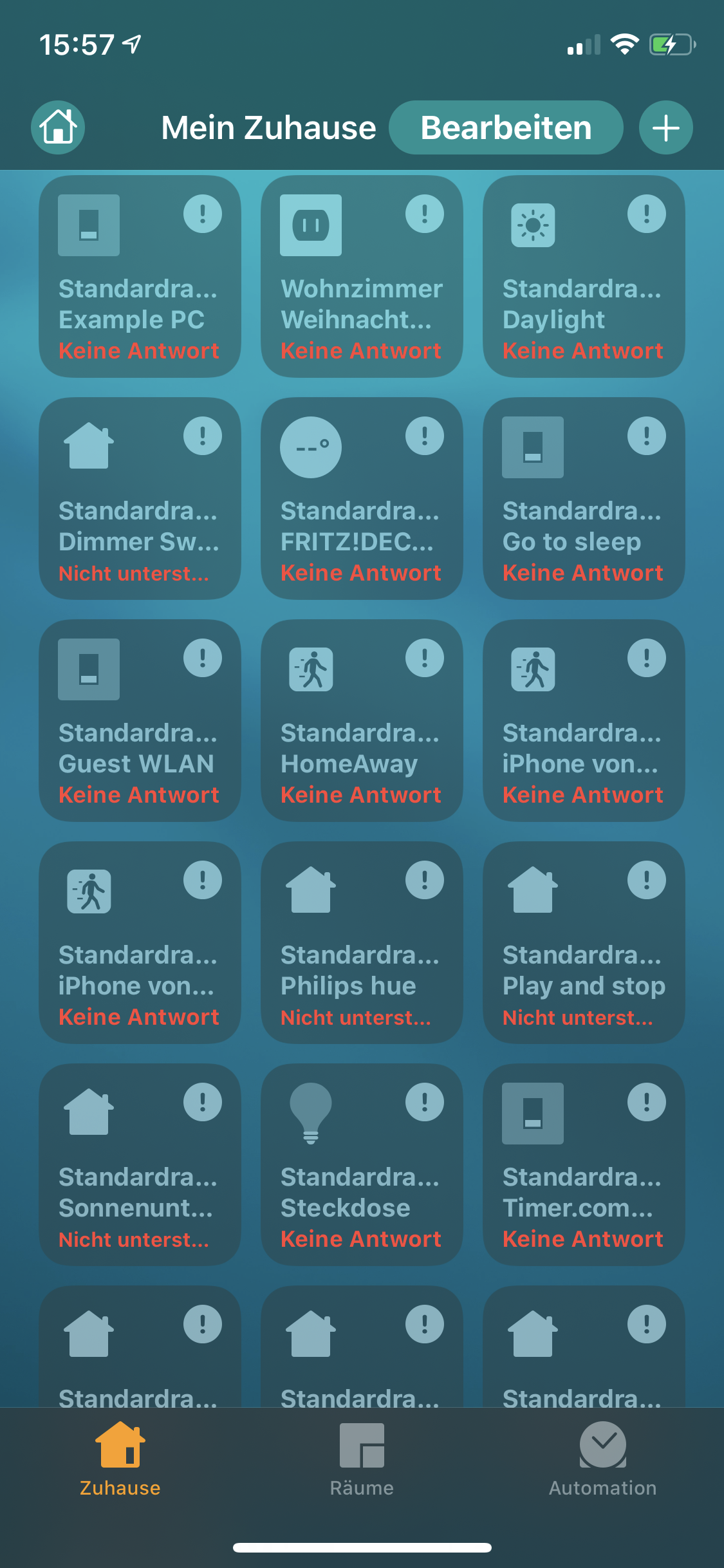Open the home selector icon
The image size is (724, 1568).
pyautogui.click(x=58, y=127)
